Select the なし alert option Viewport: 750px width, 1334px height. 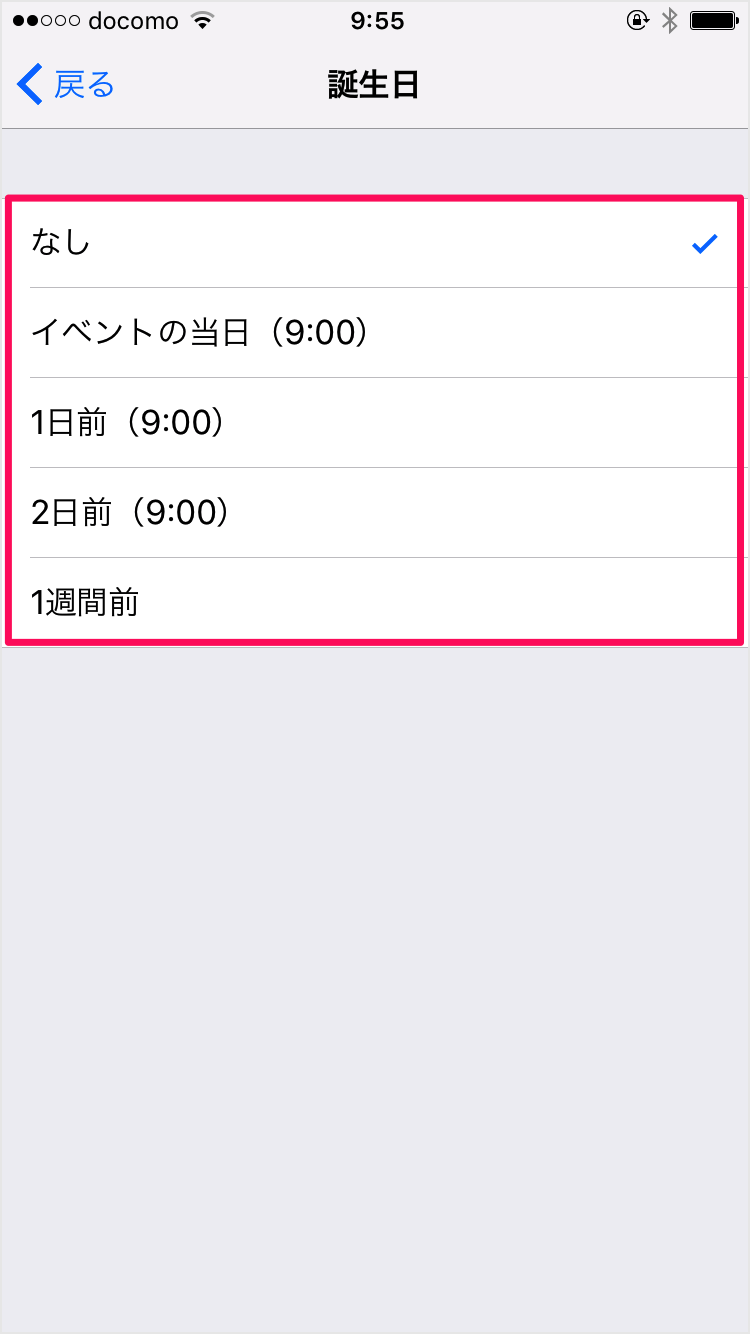[x=375, y=243]
